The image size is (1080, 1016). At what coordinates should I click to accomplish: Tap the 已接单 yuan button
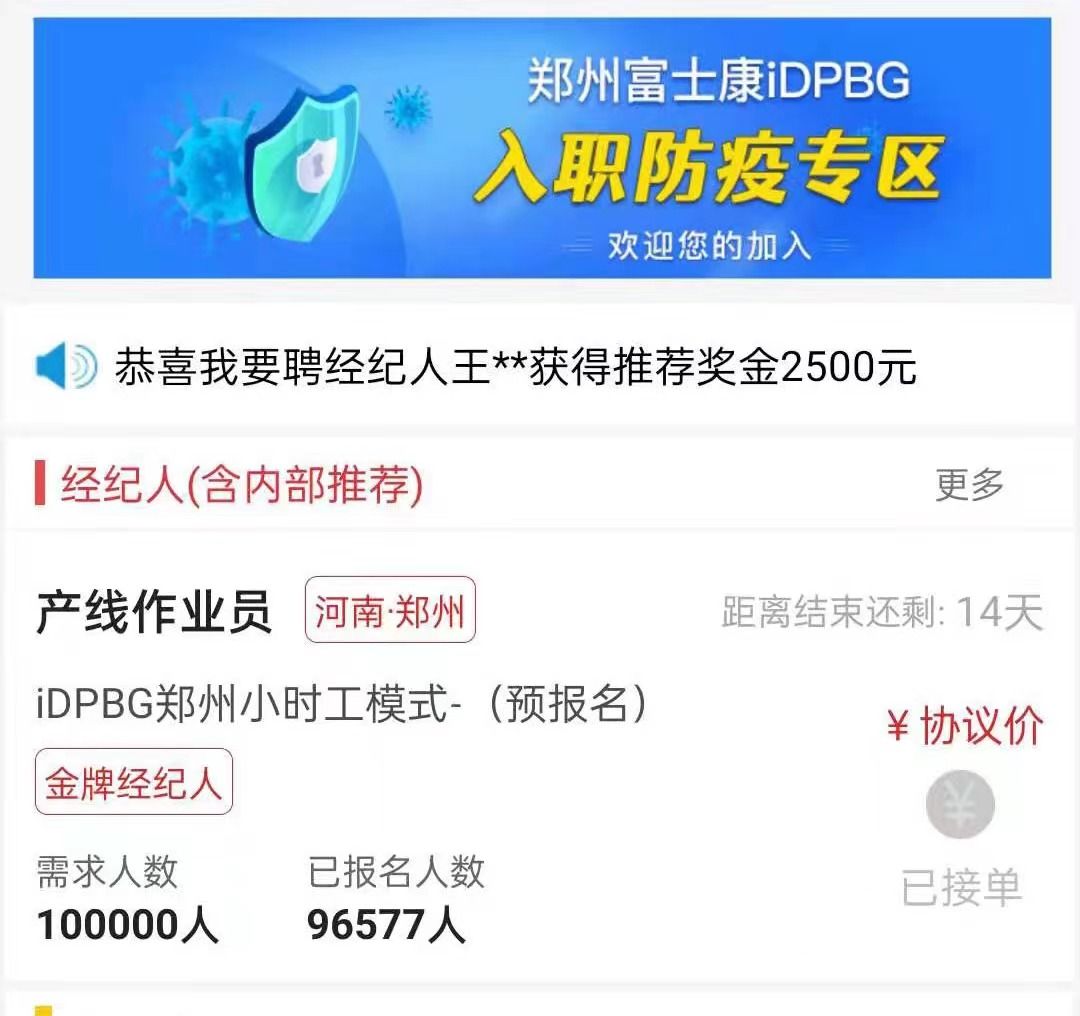960,806
